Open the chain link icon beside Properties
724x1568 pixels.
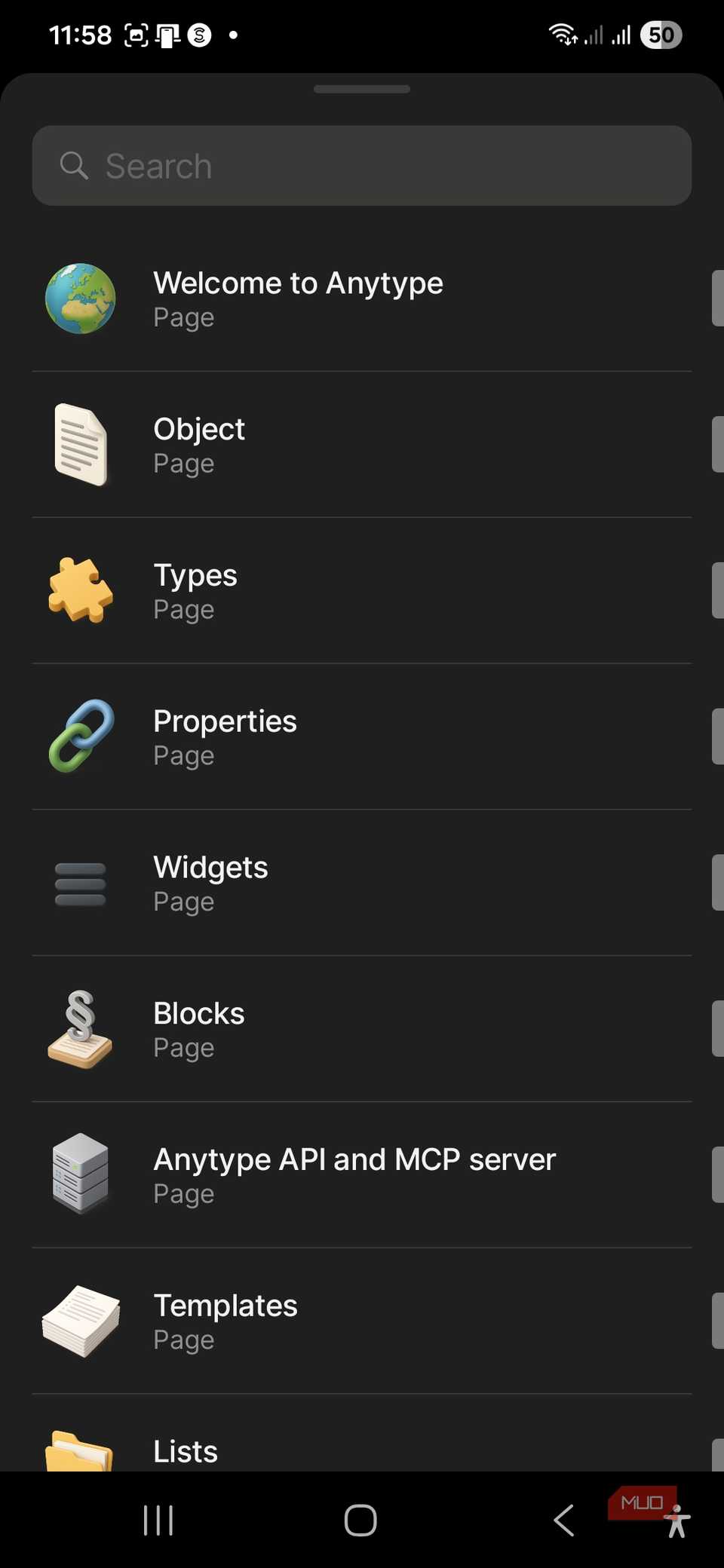[79, 737]
